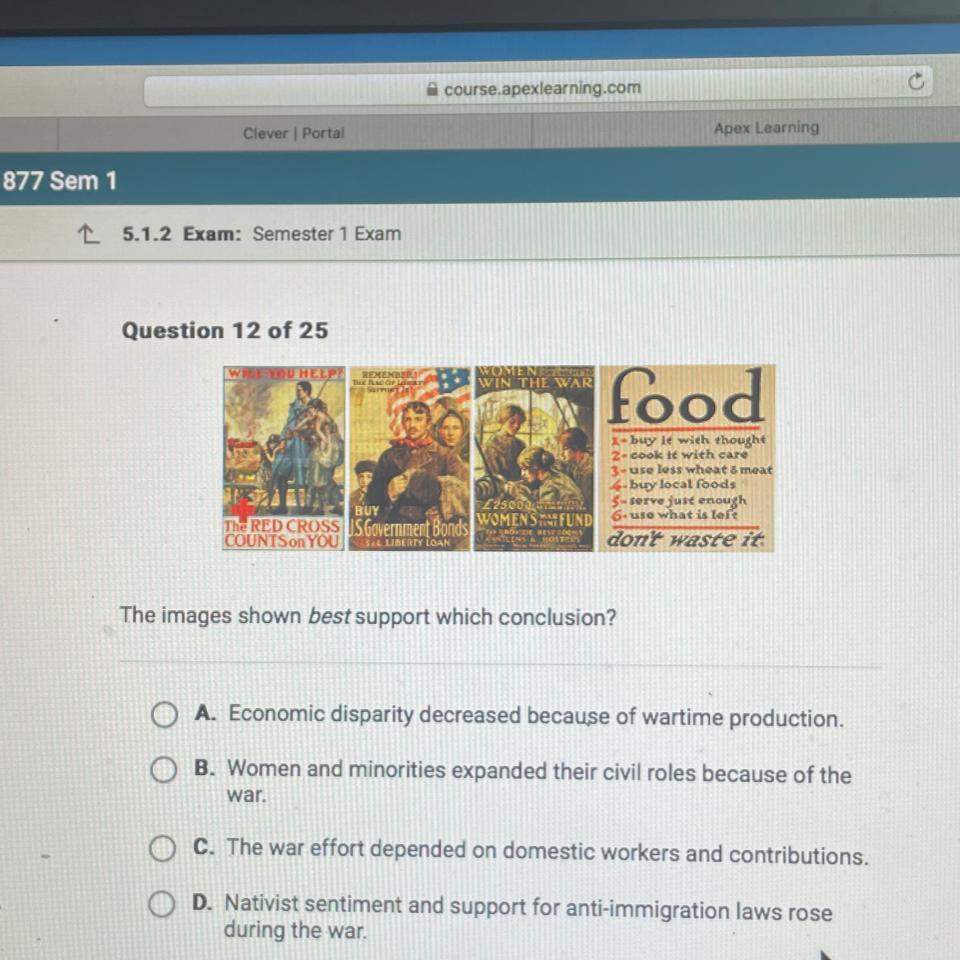This screenshot has width=960, height=960.
Task: Select option D about nativist sentiment
Action: [161, 904]
